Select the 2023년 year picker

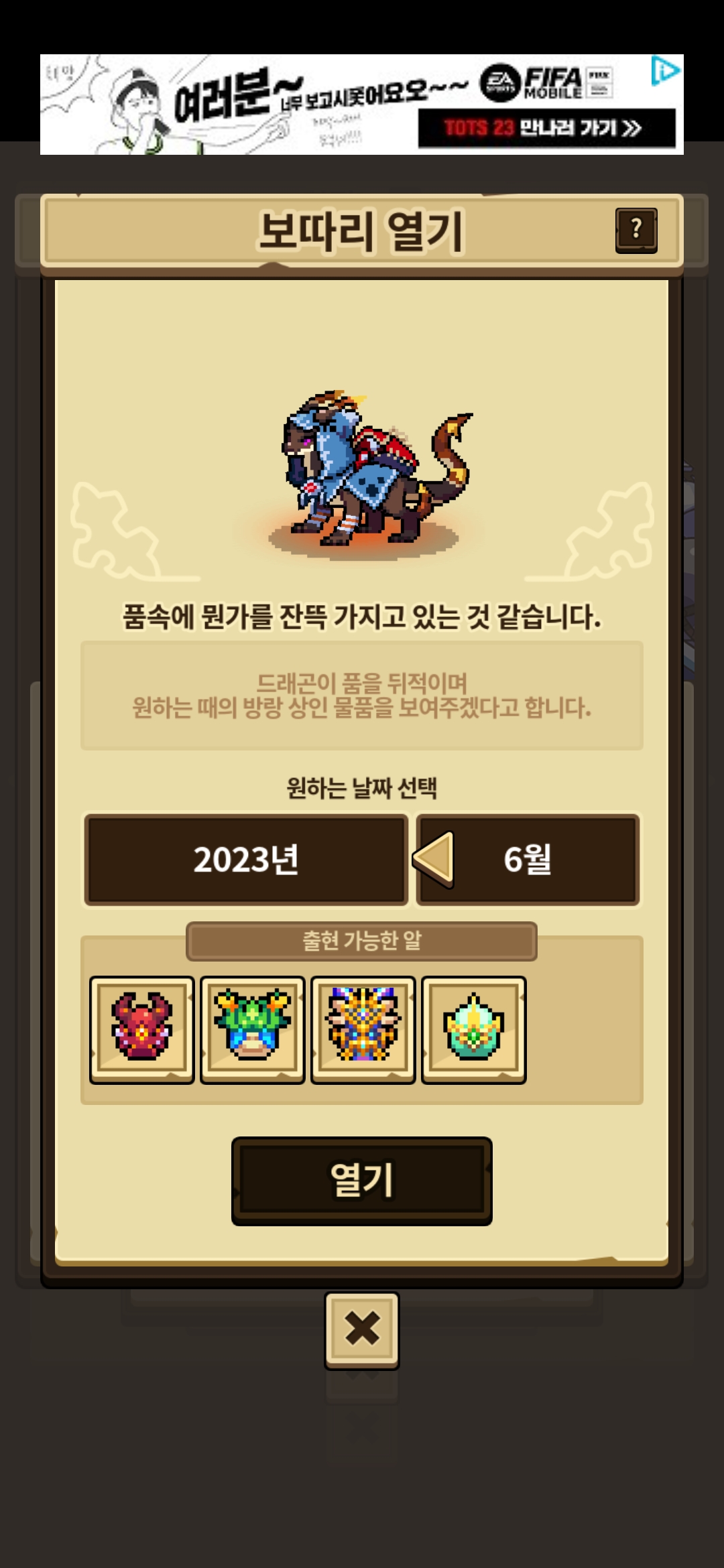pos(246,860)
